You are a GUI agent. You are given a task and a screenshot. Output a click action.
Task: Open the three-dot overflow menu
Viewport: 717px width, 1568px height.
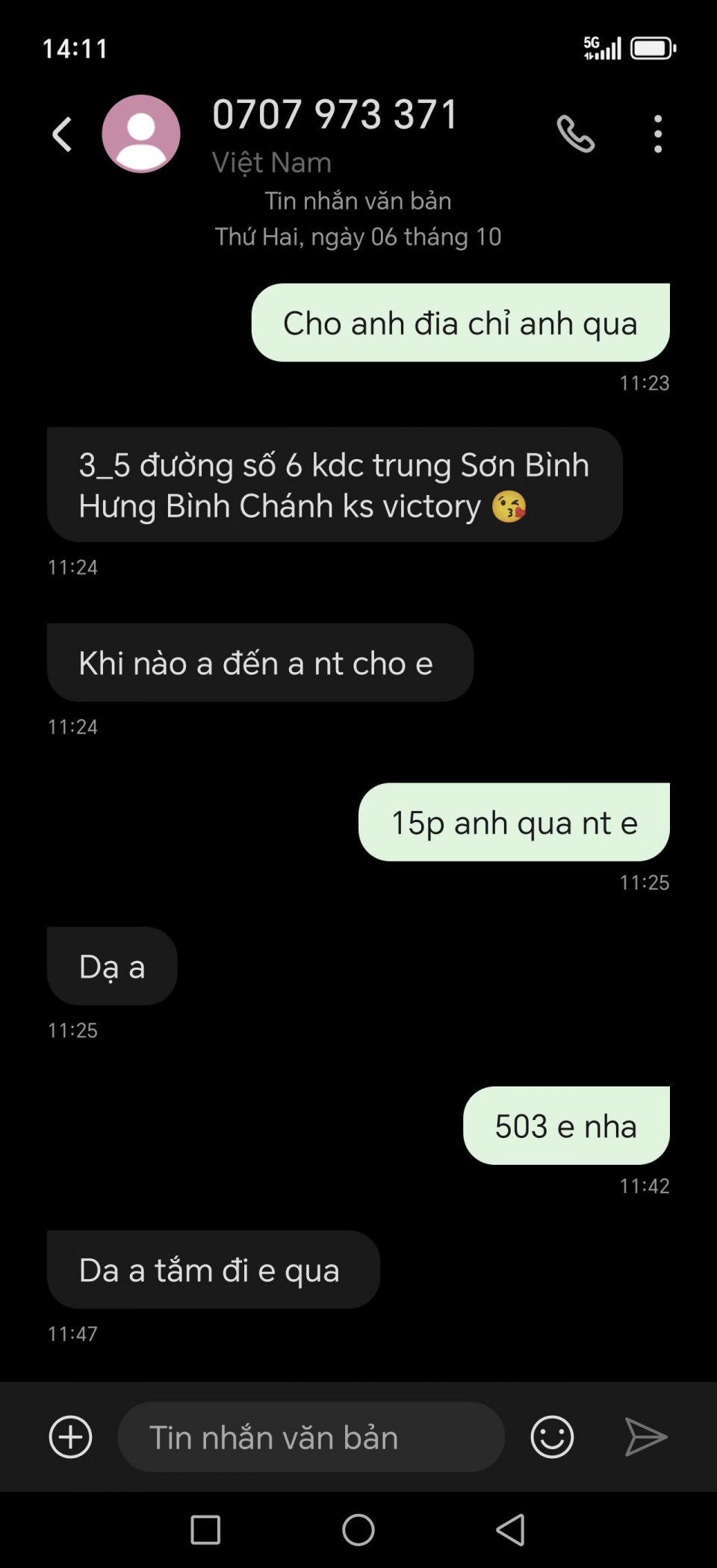click(x=657, y=134)
